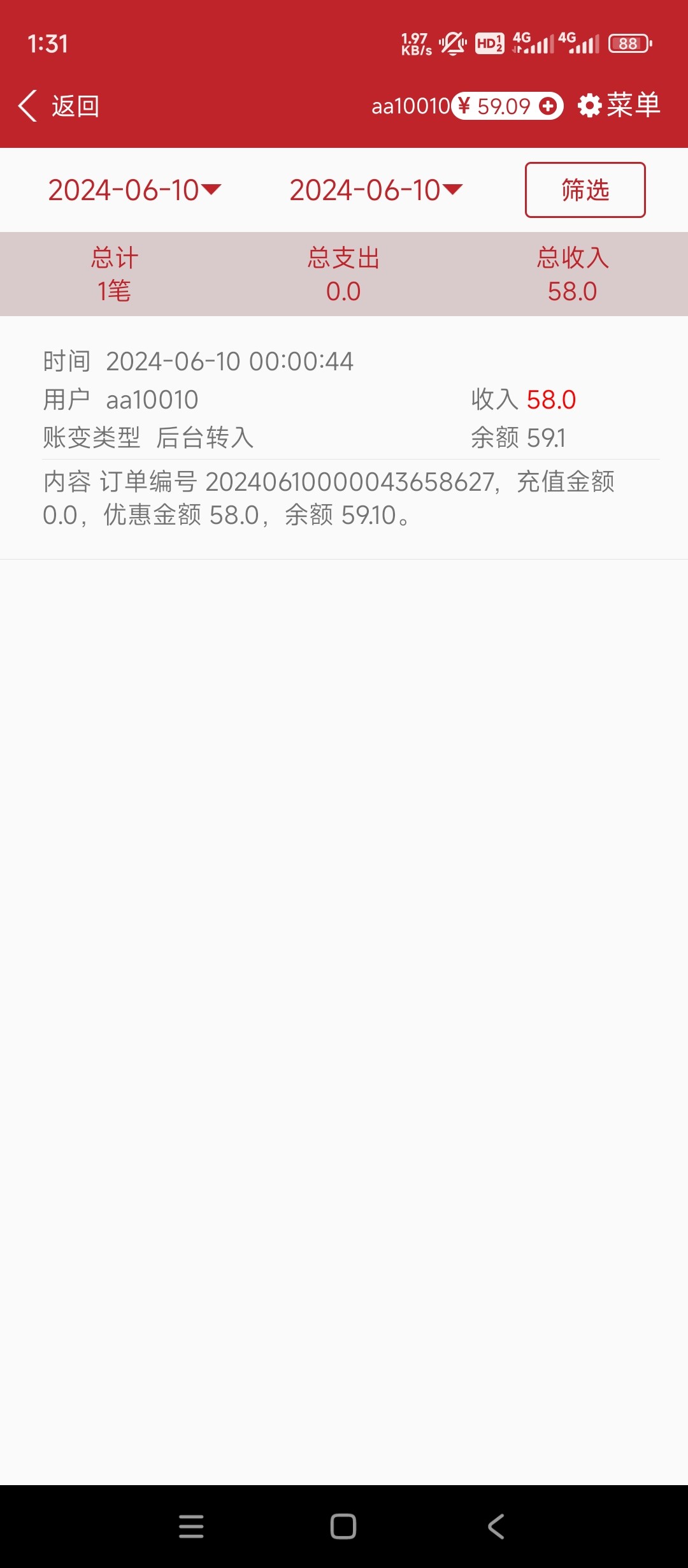
Task: Tap the battery indicator in the status bar
Action: (628, 43)
